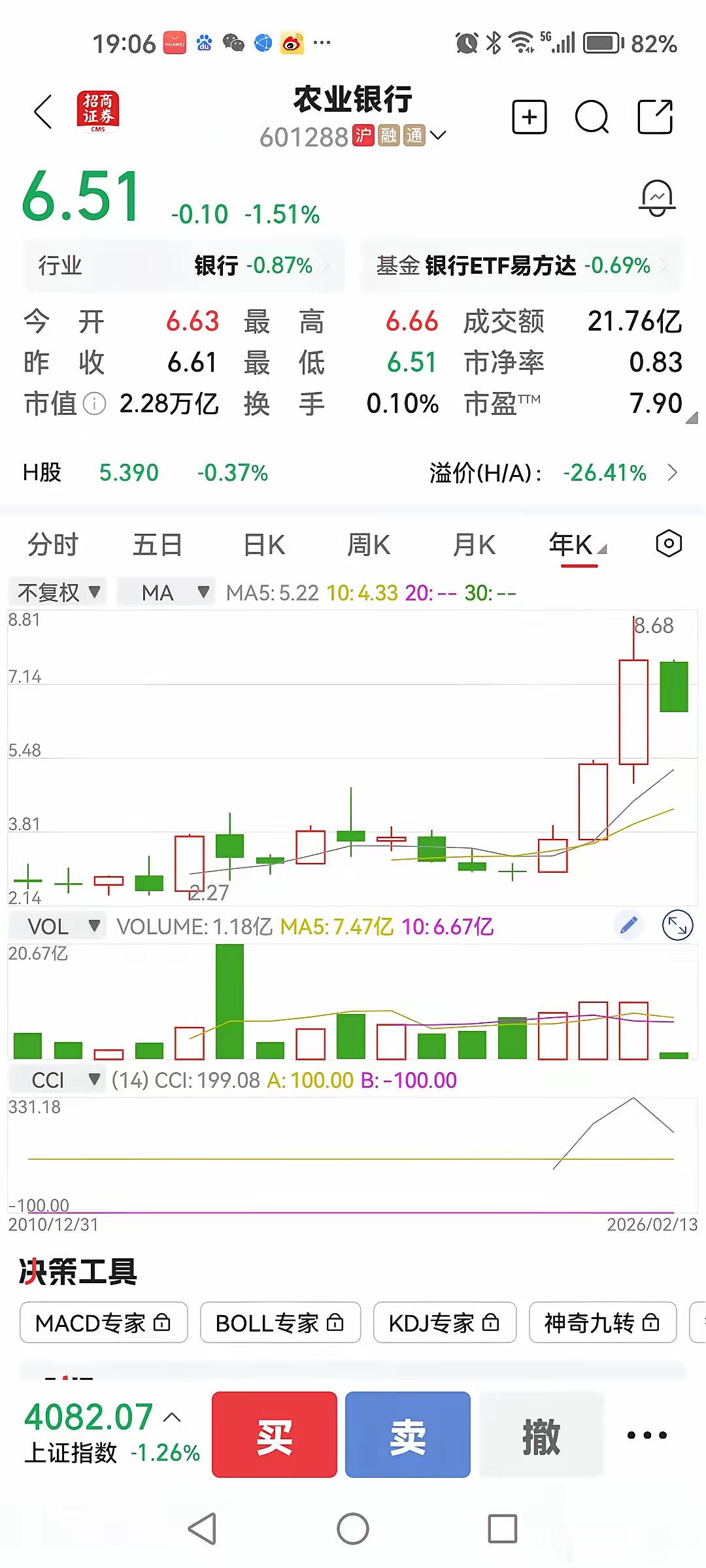Expand chart to fullscreen with arrows icon
Image resolution: width=706 pixels, height=1568 pixels.
coord(678,926)
